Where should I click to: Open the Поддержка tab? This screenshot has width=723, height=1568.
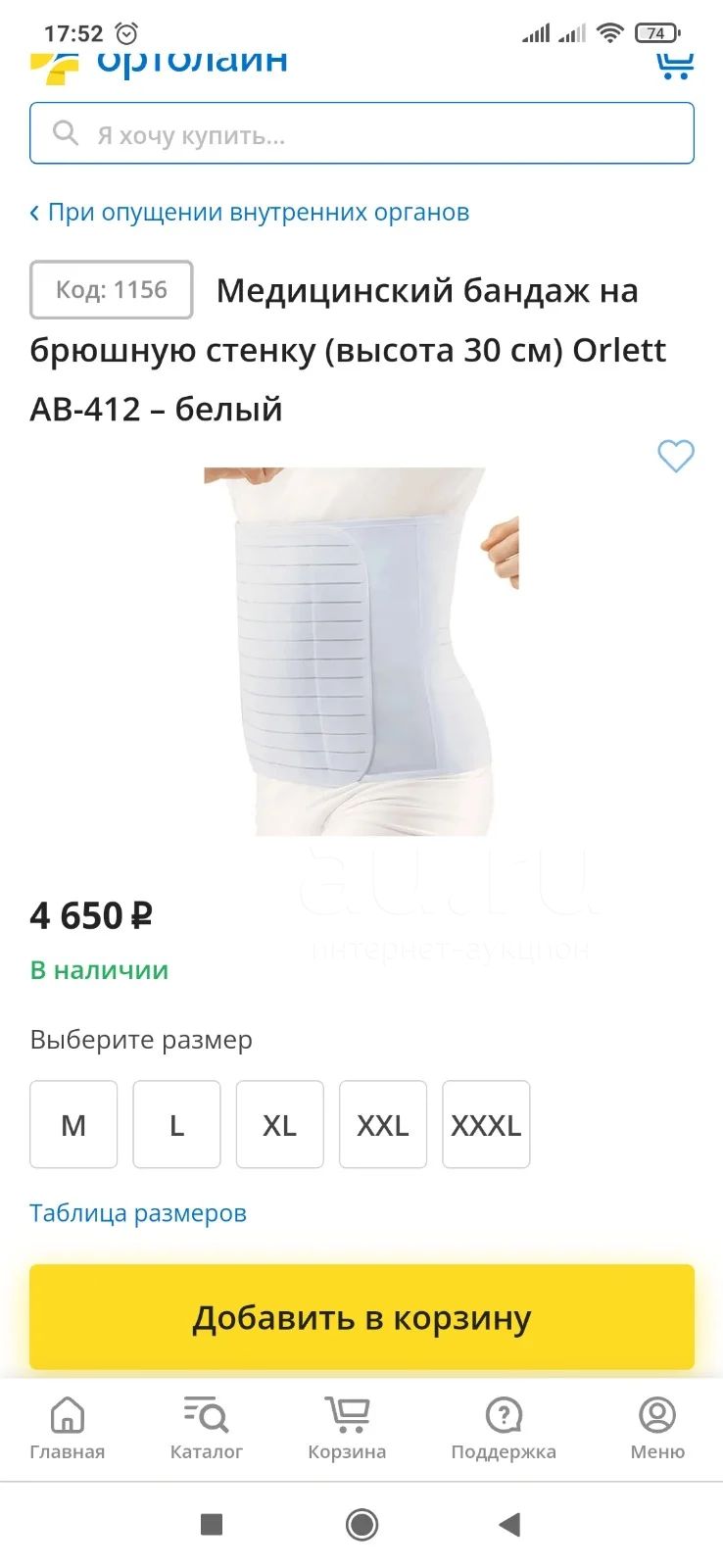504,1429
